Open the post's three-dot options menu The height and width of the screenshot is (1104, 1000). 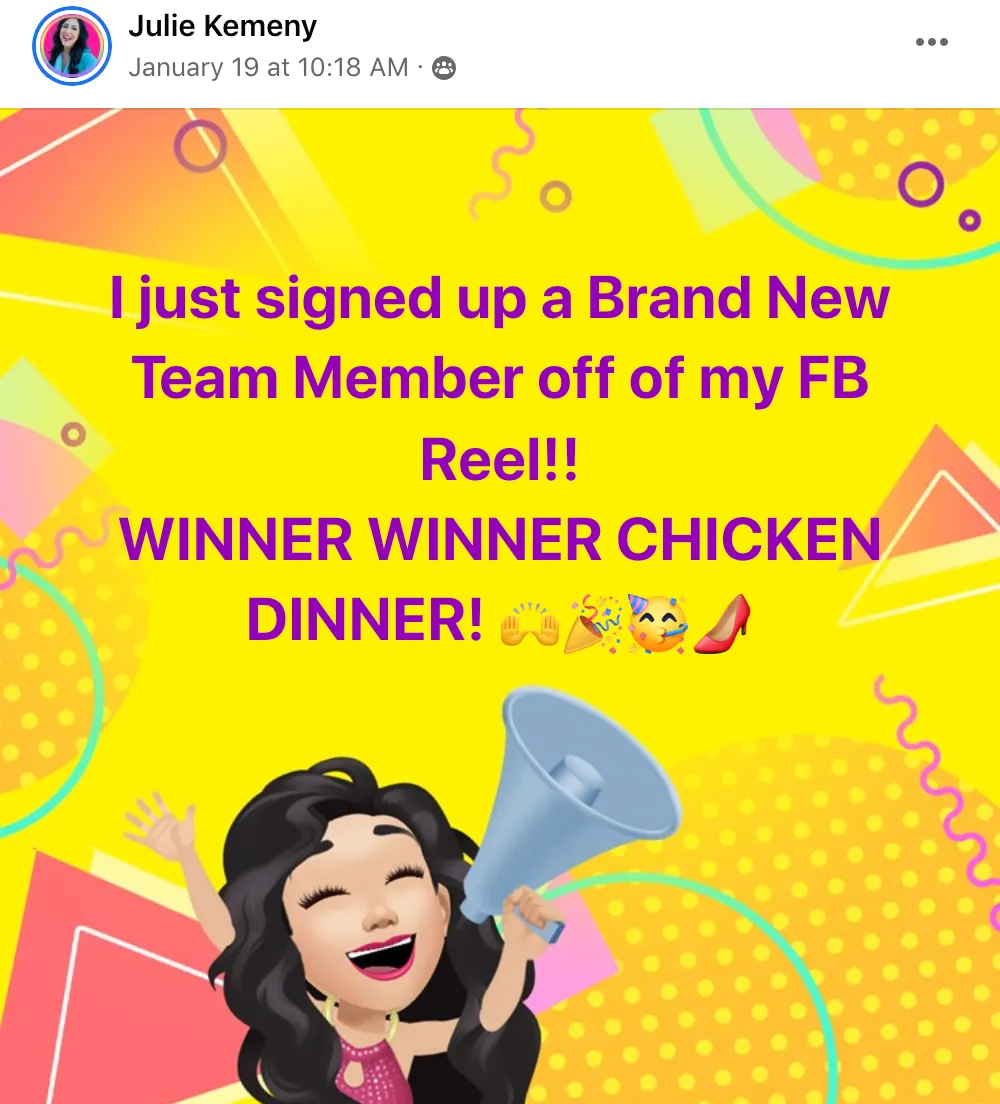931,42
